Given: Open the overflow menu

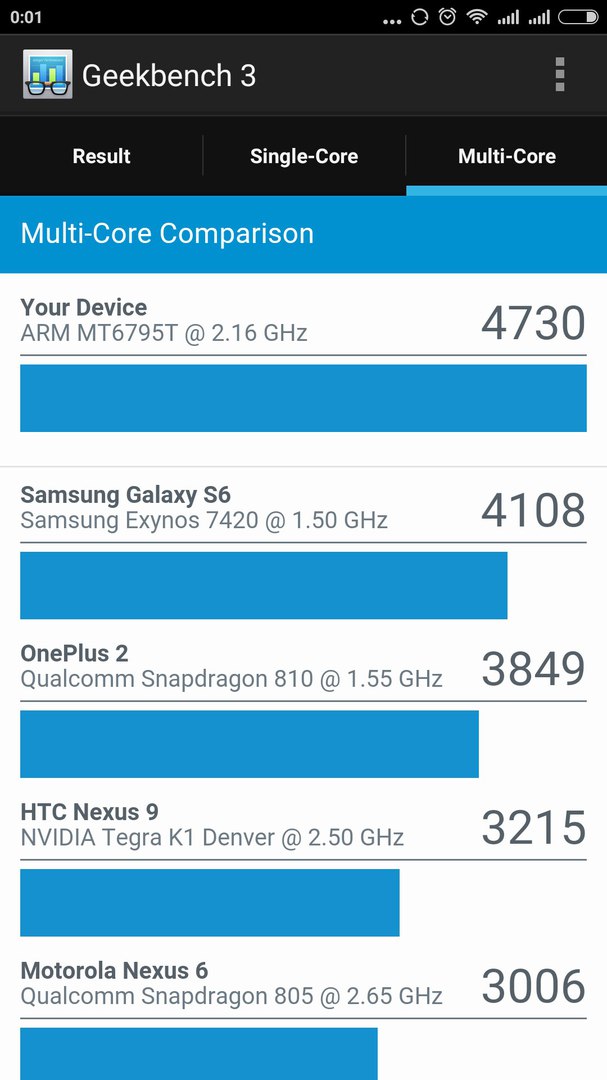Looking at the screenshot, I should point(559,75).
